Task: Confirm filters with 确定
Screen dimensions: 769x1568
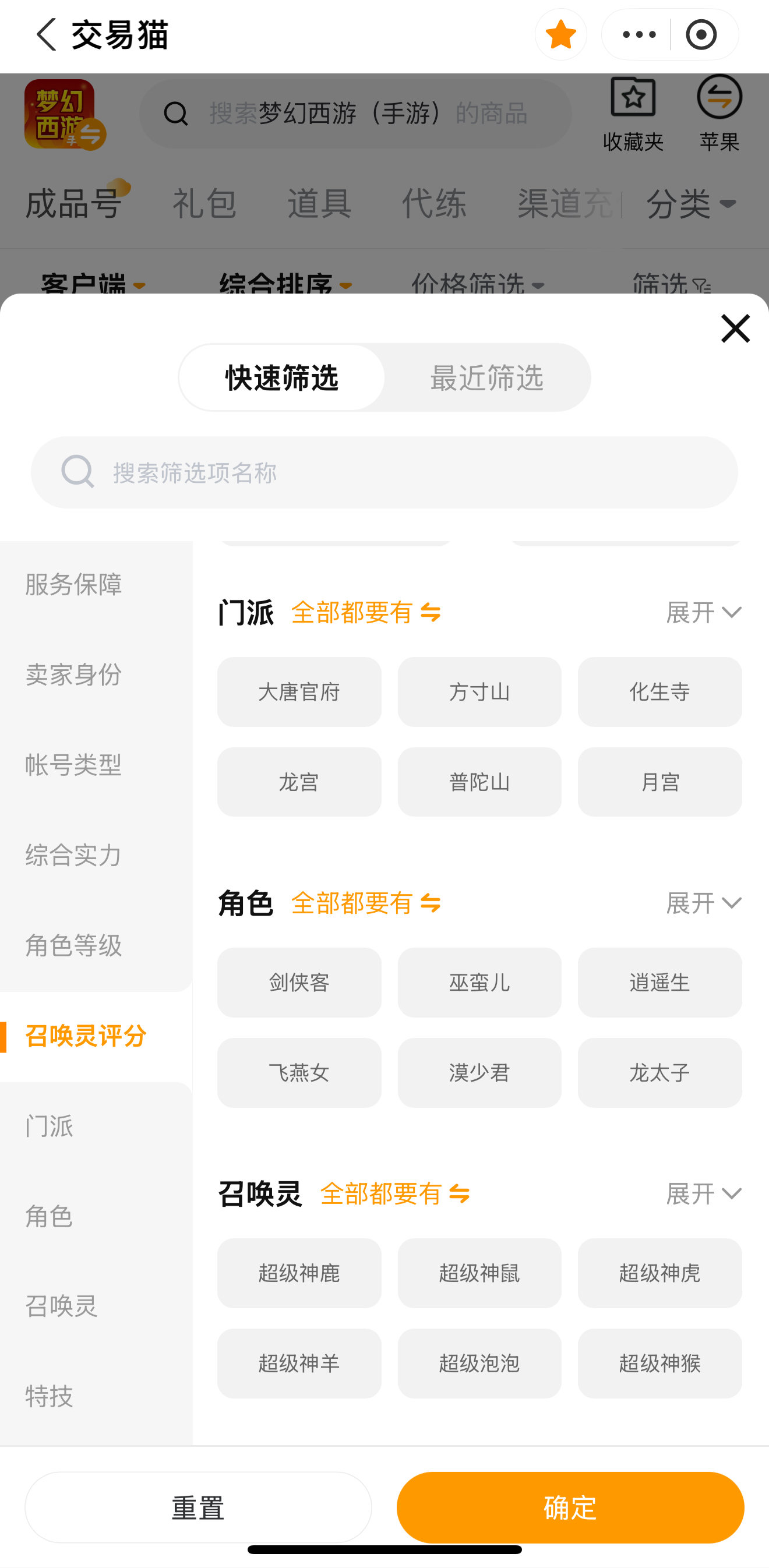Action: [570, 1507]
